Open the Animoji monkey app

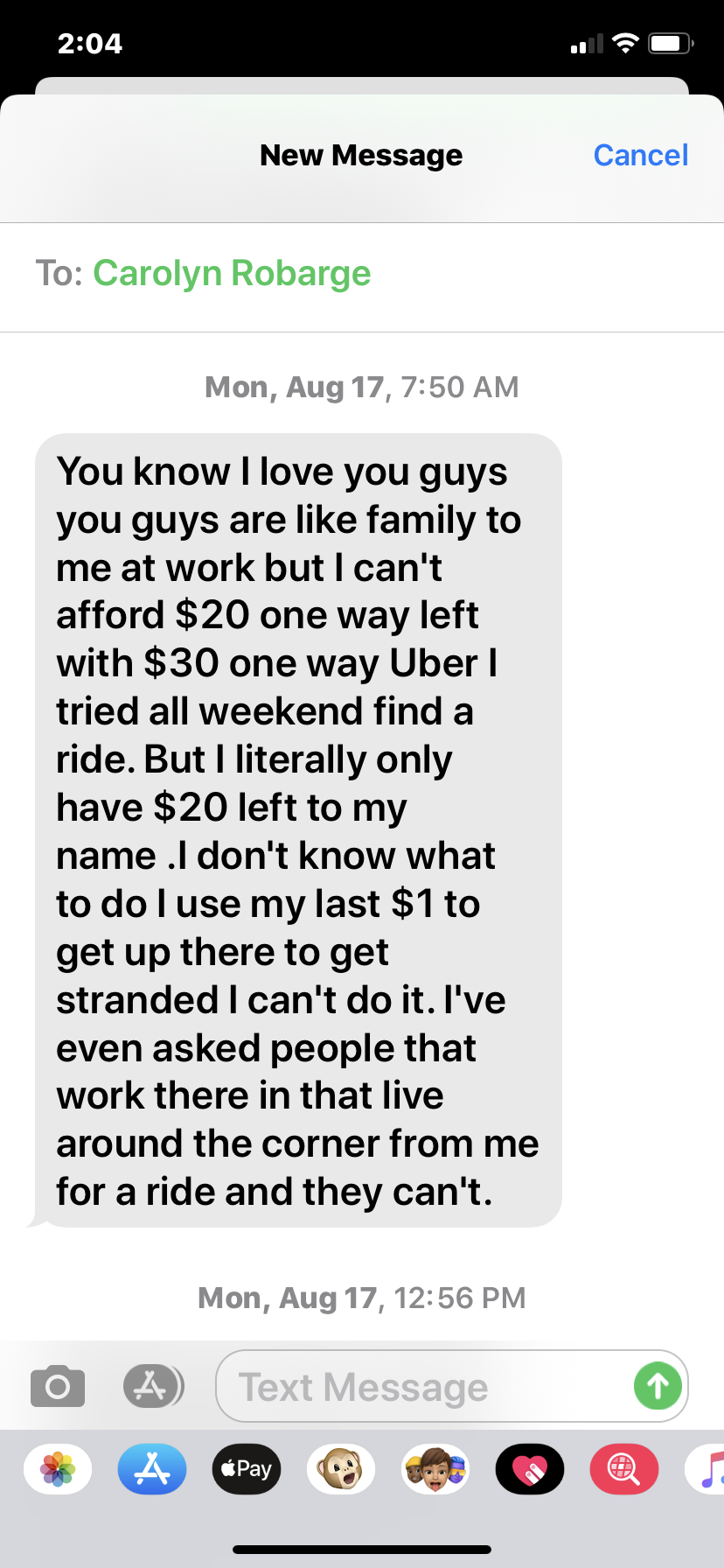[341, 1469]
